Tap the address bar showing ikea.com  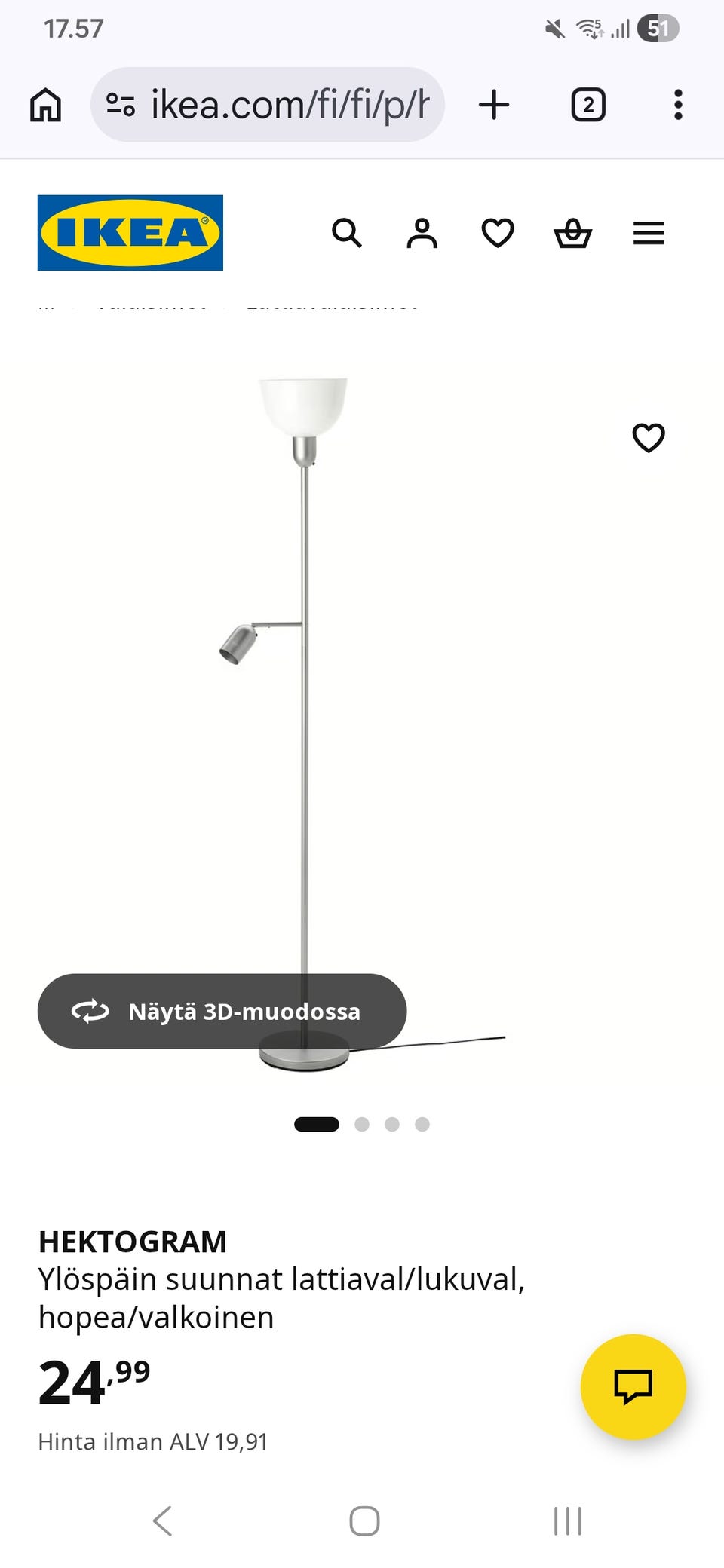(287, 105)
